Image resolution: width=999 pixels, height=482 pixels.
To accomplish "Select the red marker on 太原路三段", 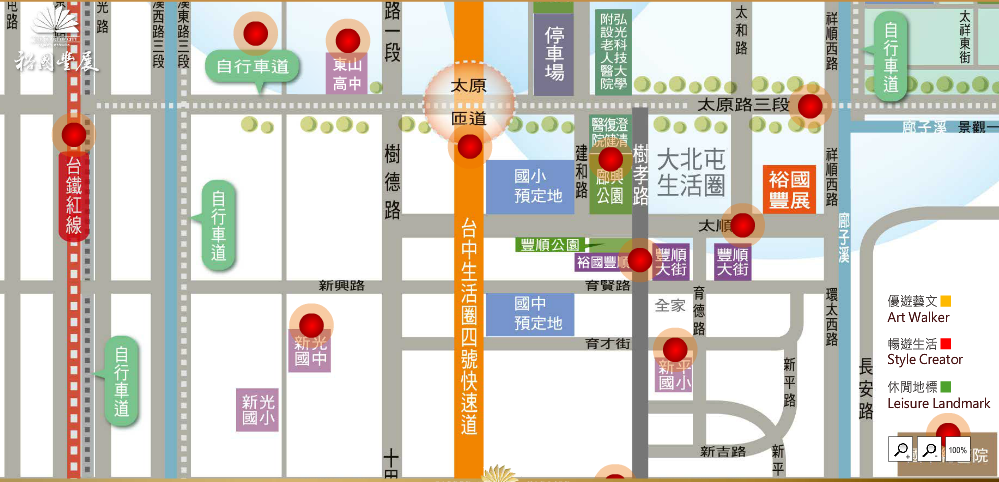I will click(810, 105).
